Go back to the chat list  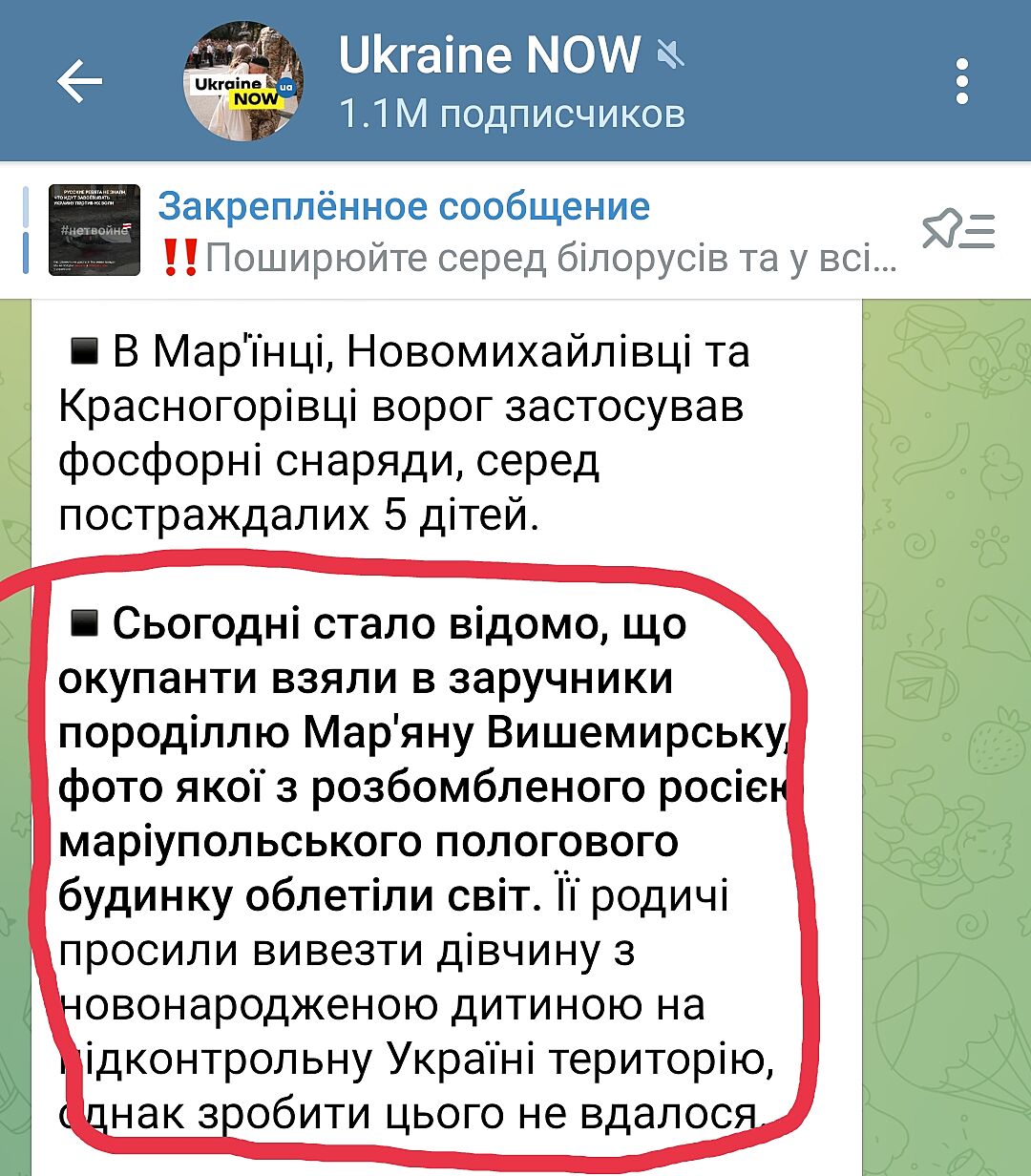(x=79, y=82)
